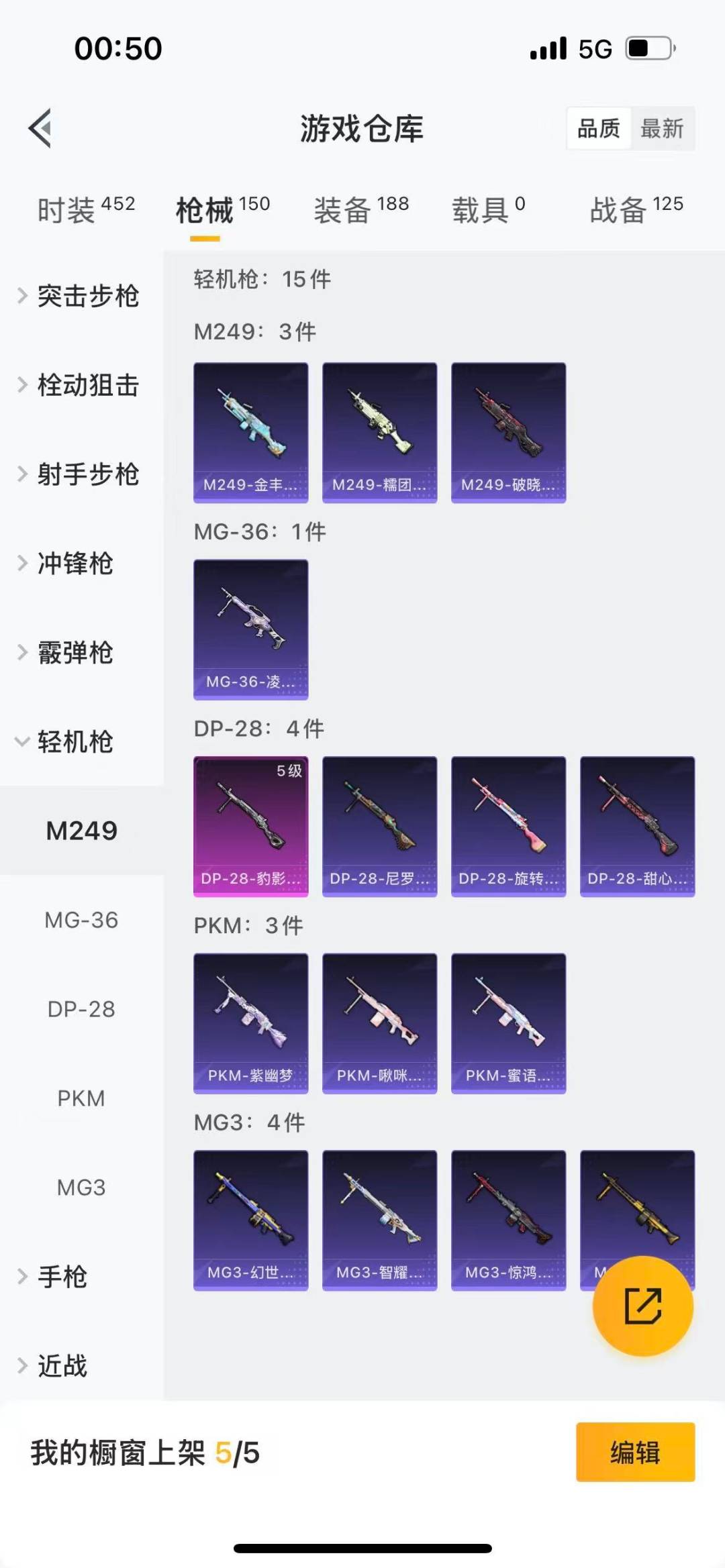View the MG-36-凌 skin
The image size is (725, 1568).
251,629
